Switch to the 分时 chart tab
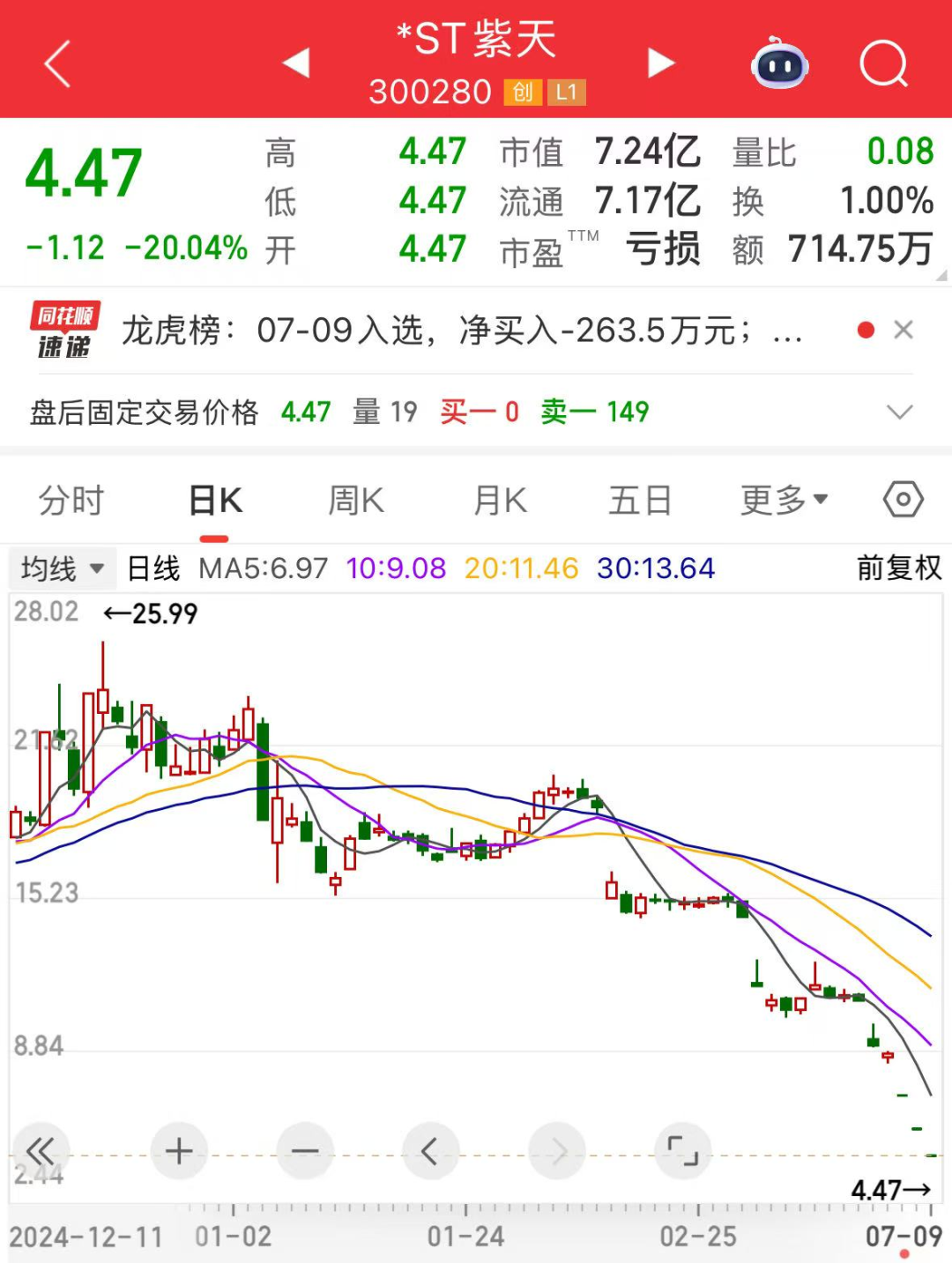This screenshot has width=952, height=1263. click(71, 501)
